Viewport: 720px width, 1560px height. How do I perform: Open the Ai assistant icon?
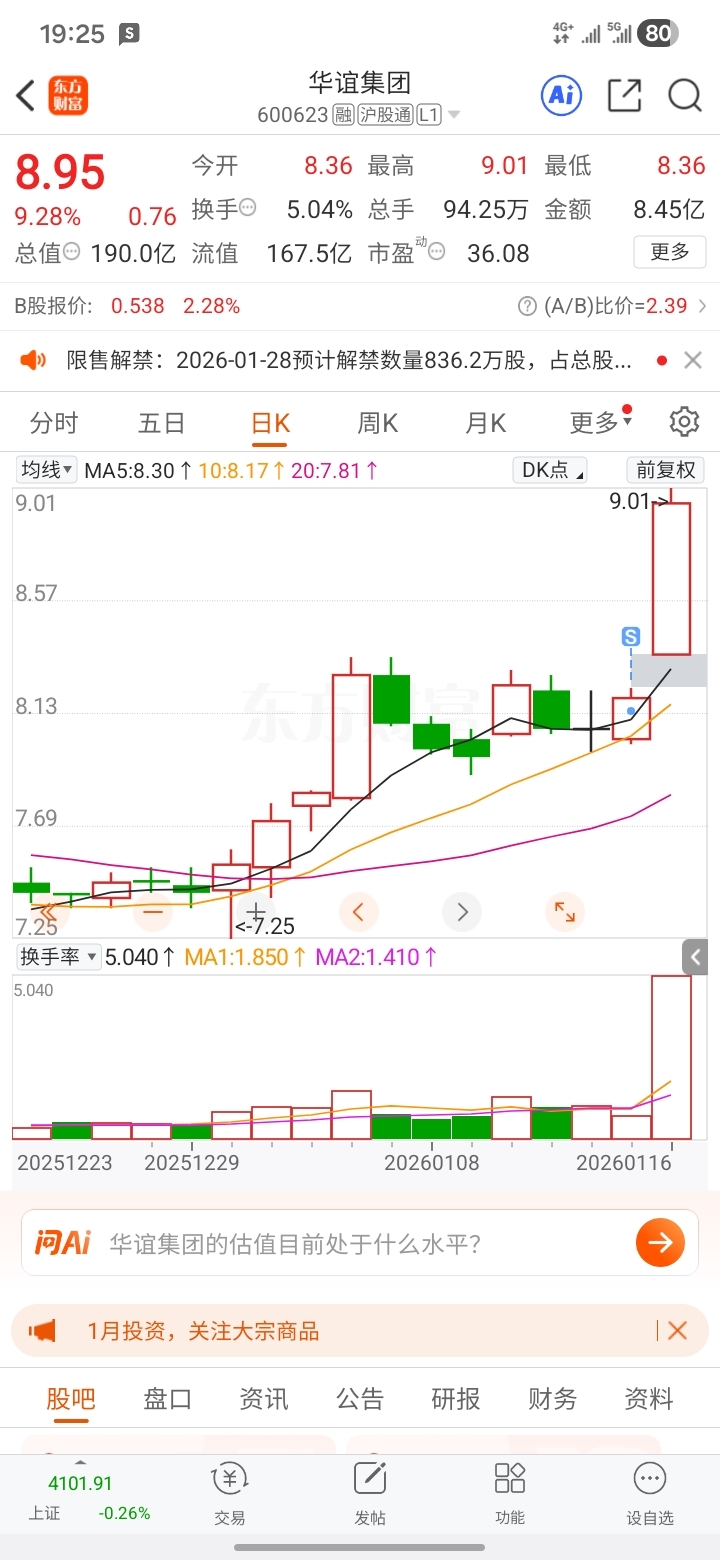[562, 96]
